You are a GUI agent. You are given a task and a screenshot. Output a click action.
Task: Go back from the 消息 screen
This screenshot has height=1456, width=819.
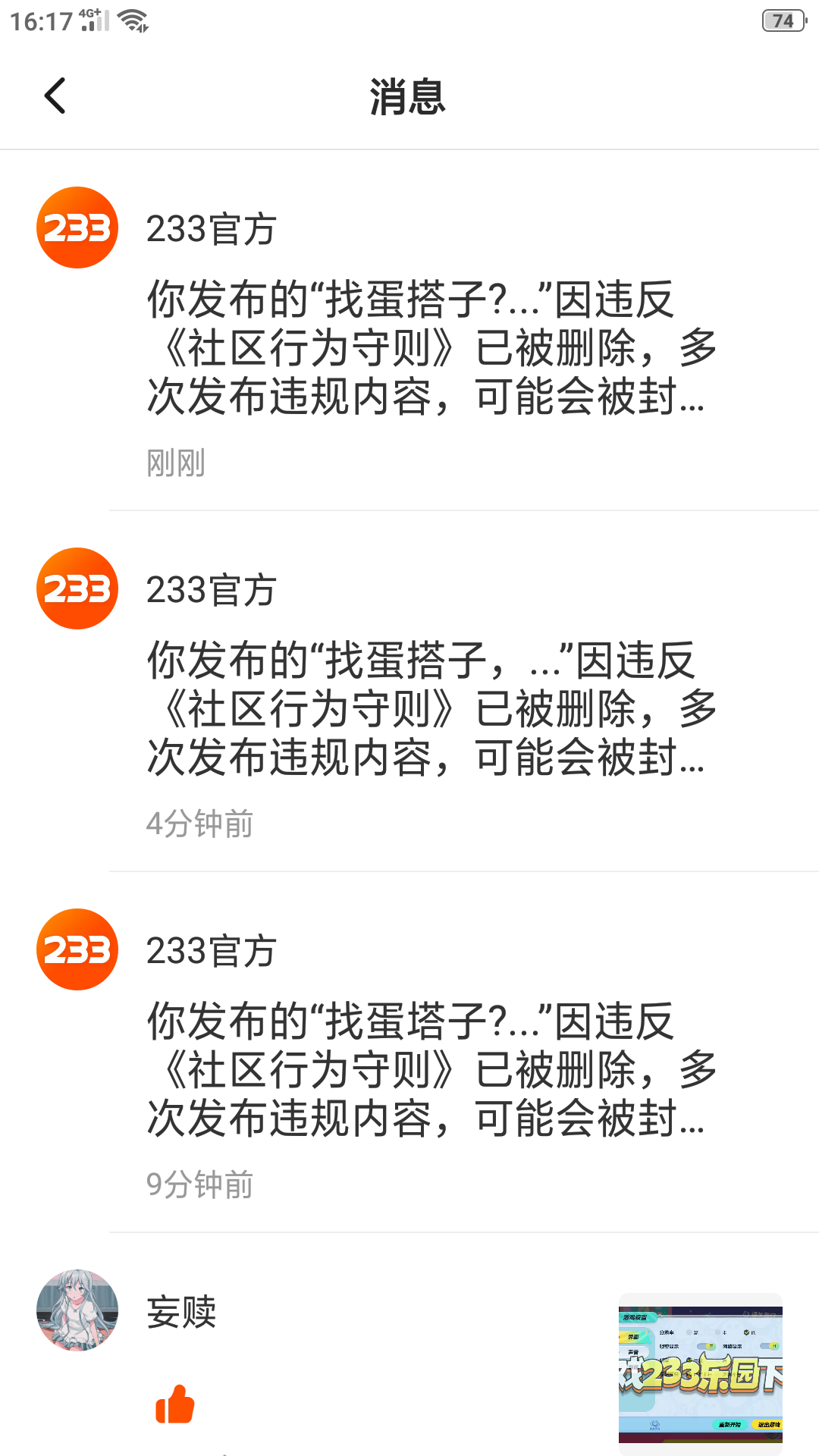pyautogui.click(x=55, y=96)
